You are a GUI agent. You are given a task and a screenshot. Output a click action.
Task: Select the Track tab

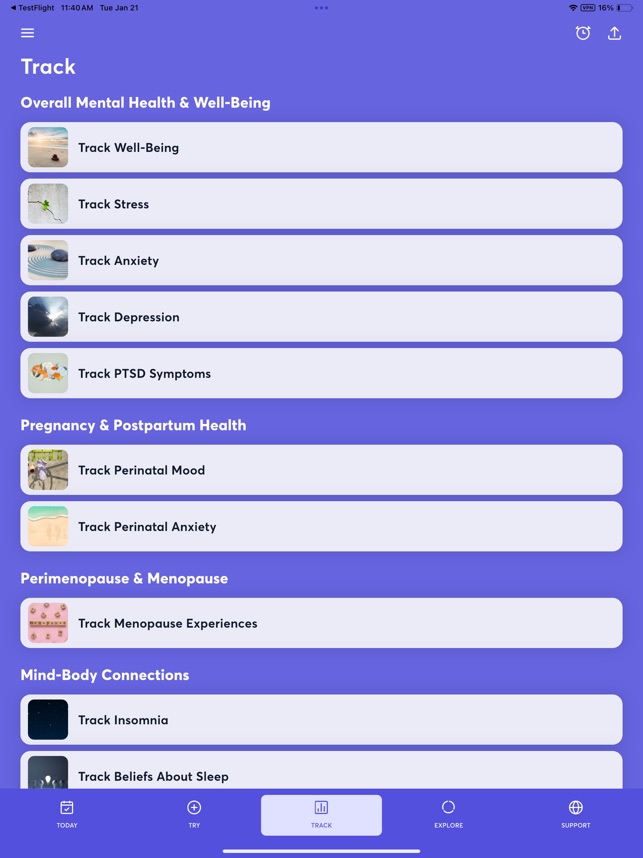point(321,814)
